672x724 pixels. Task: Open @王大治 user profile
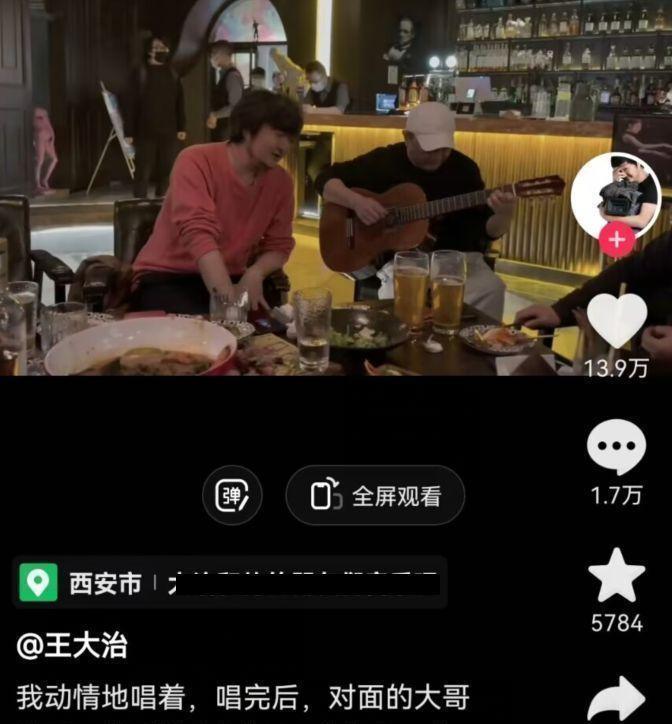72,646
